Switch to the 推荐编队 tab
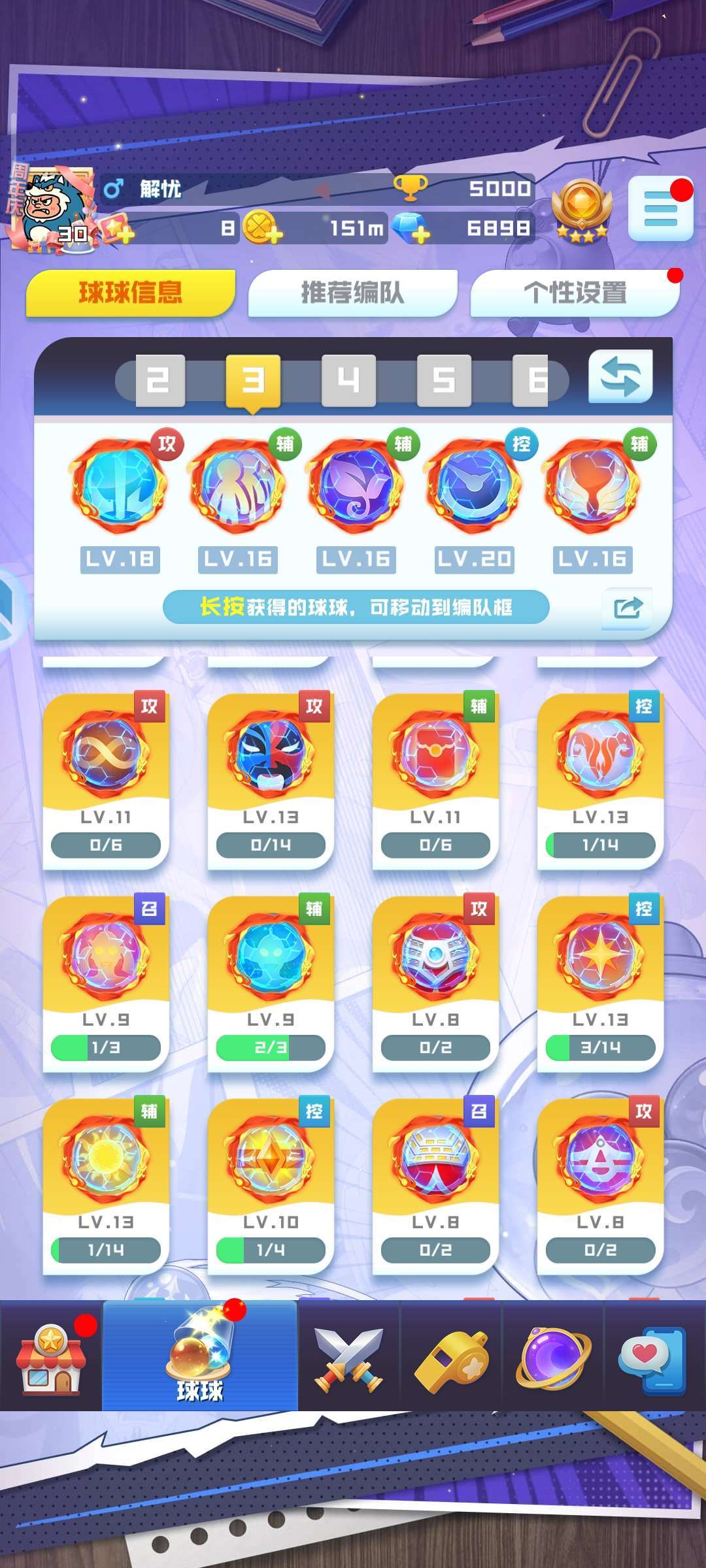706x1568 pixels. 352,293
